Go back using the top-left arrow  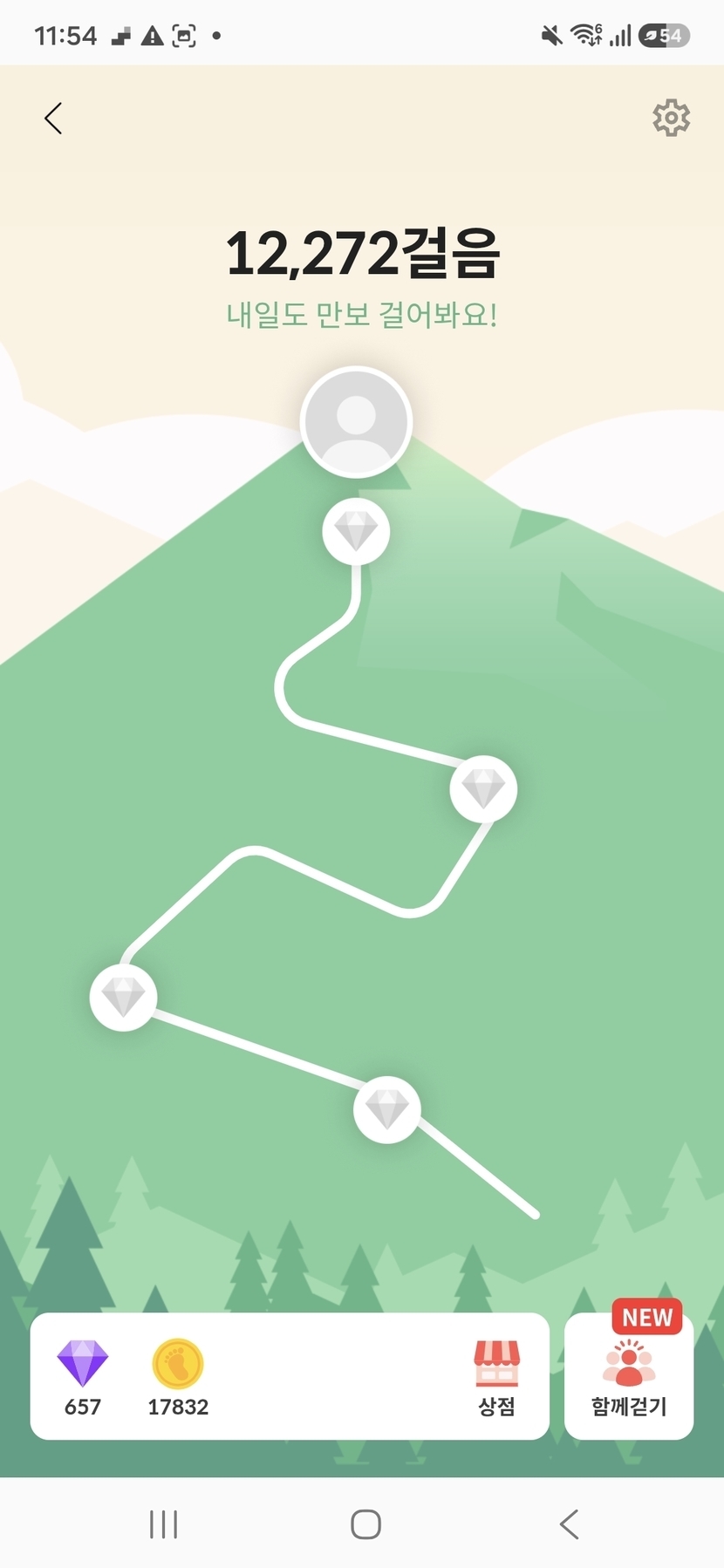[53, 119]
